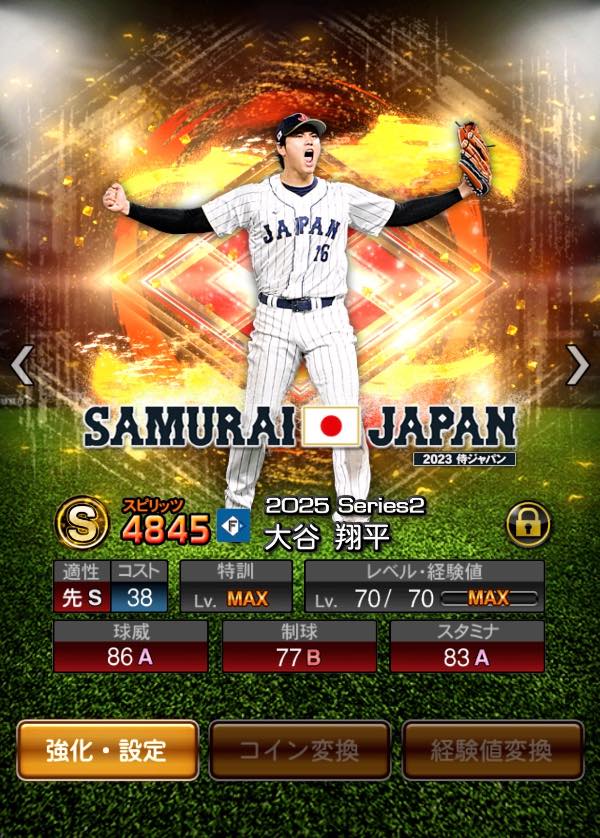Tap the 経験値変換 button

[x=492, y=750]
